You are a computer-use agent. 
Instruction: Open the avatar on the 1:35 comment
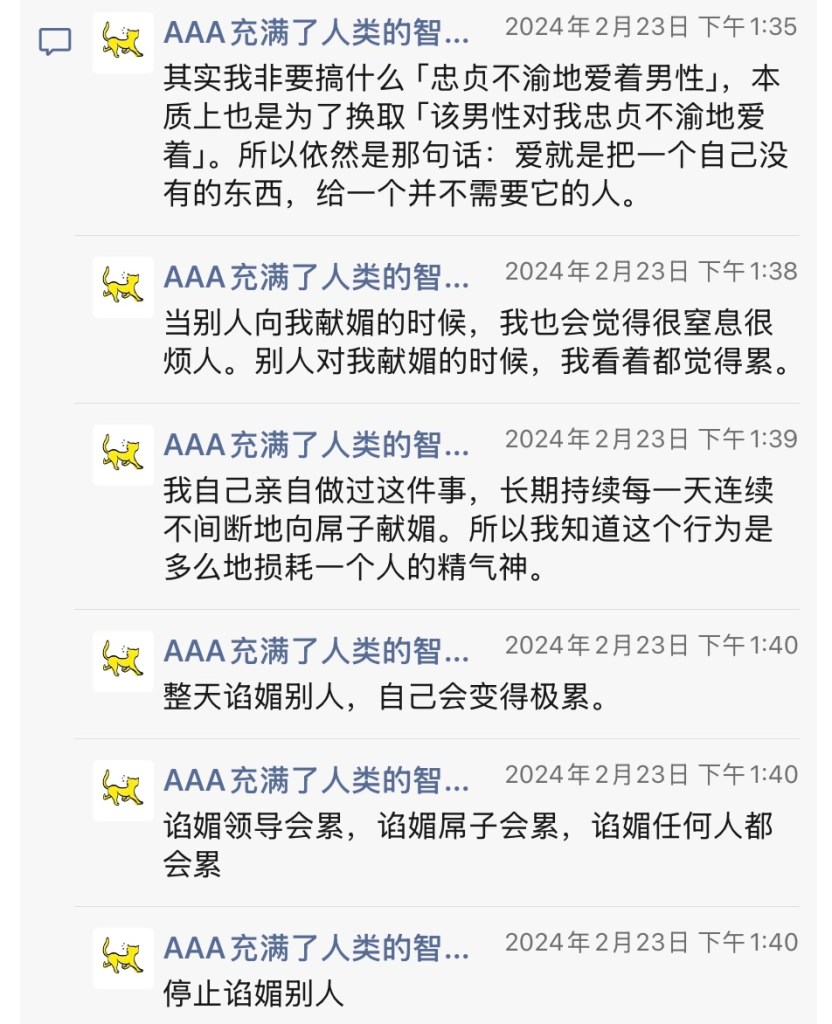pyautogui.click(x=123, y=42)
